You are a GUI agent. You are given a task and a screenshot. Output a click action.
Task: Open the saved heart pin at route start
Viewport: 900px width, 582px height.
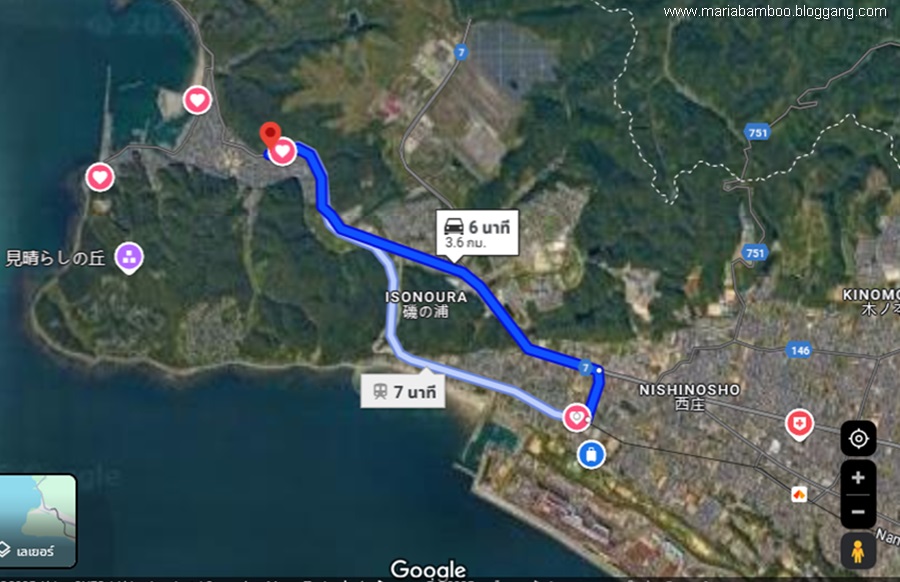pyautogui.click(x=576, y=416)
